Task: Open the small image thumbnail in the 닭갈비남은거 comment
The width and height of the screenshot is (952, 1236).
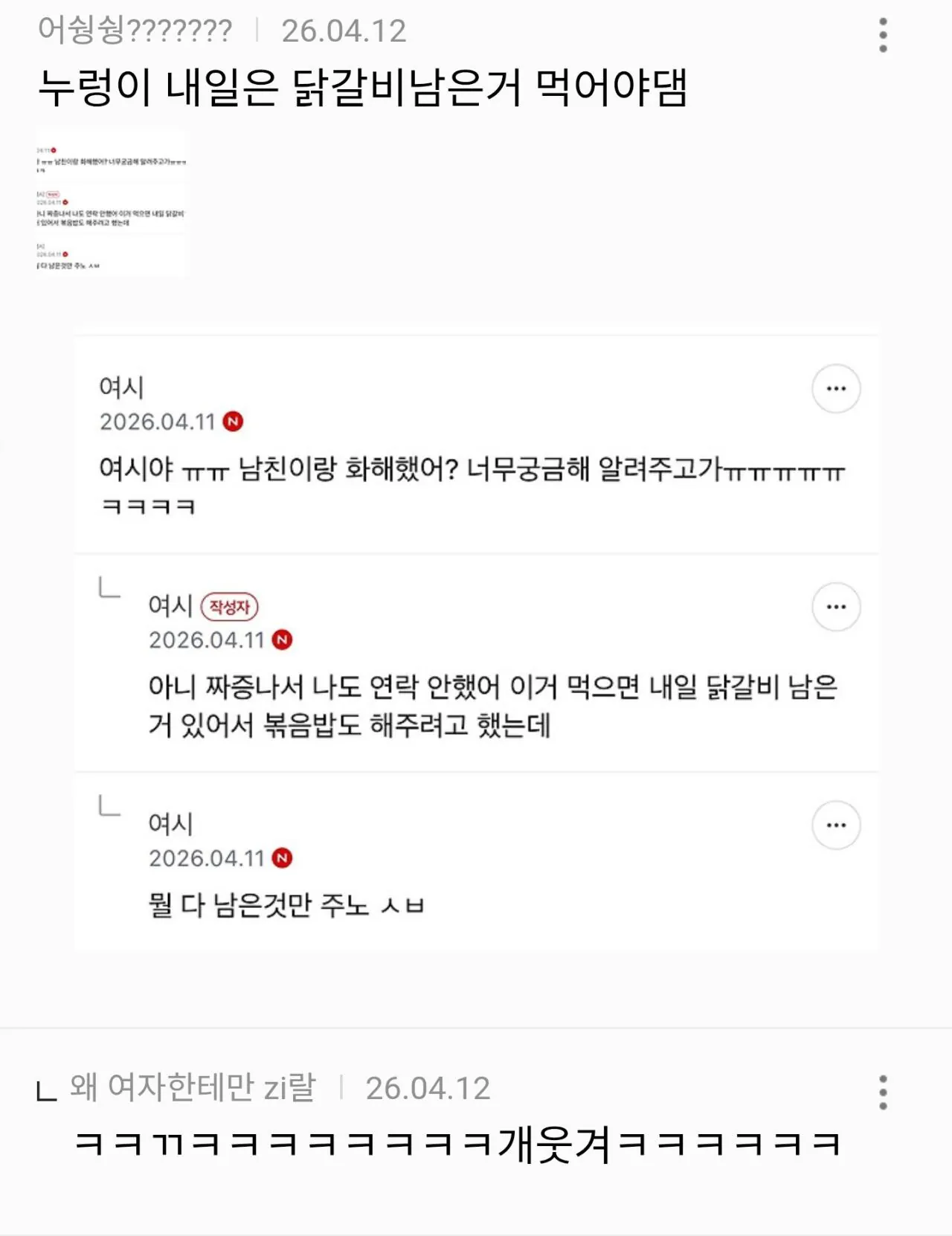Action: [112, 203]
